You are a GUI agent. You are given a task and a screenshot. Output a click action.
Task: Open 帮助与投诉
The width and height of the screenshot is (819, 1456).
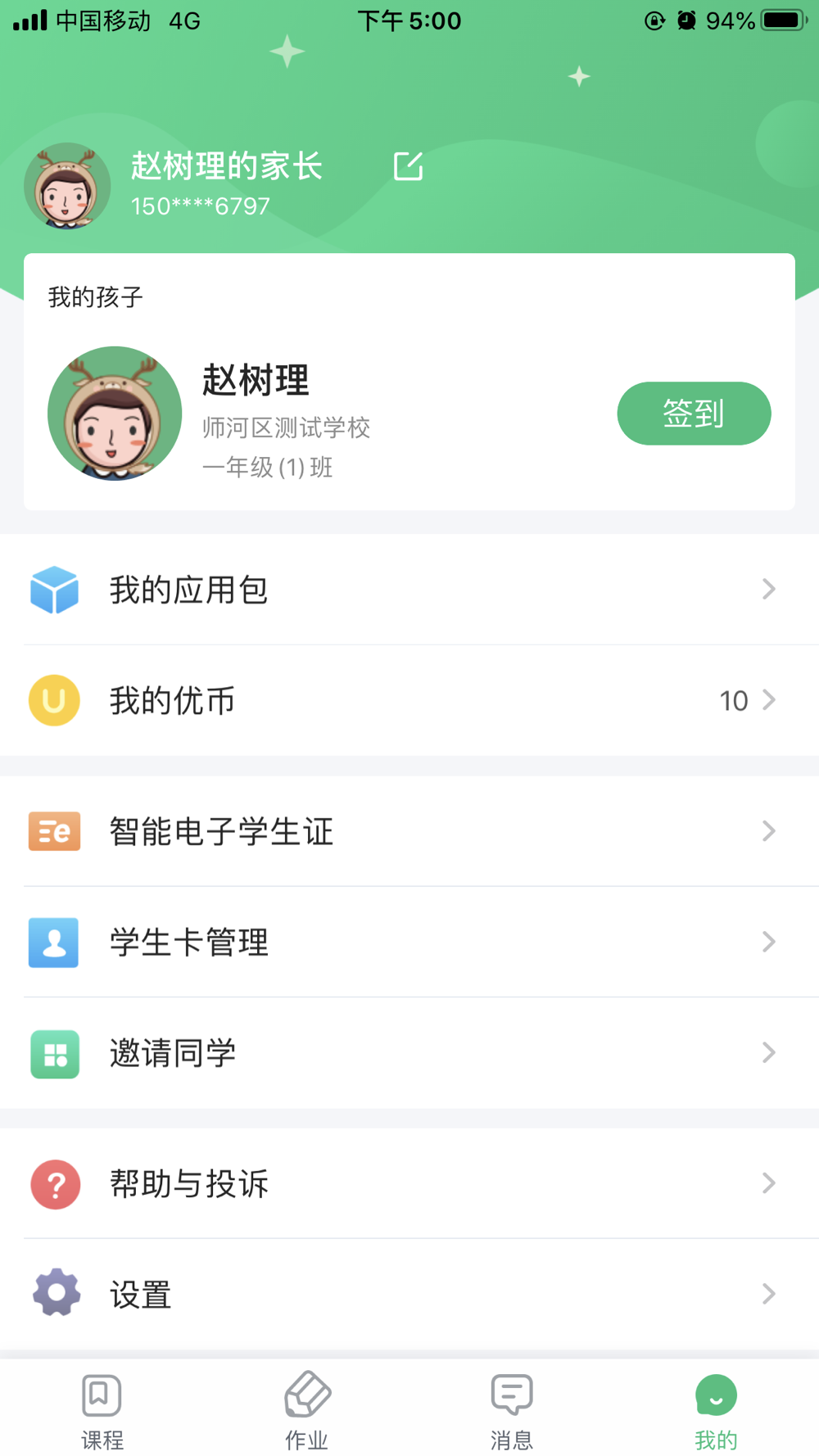409,1183
